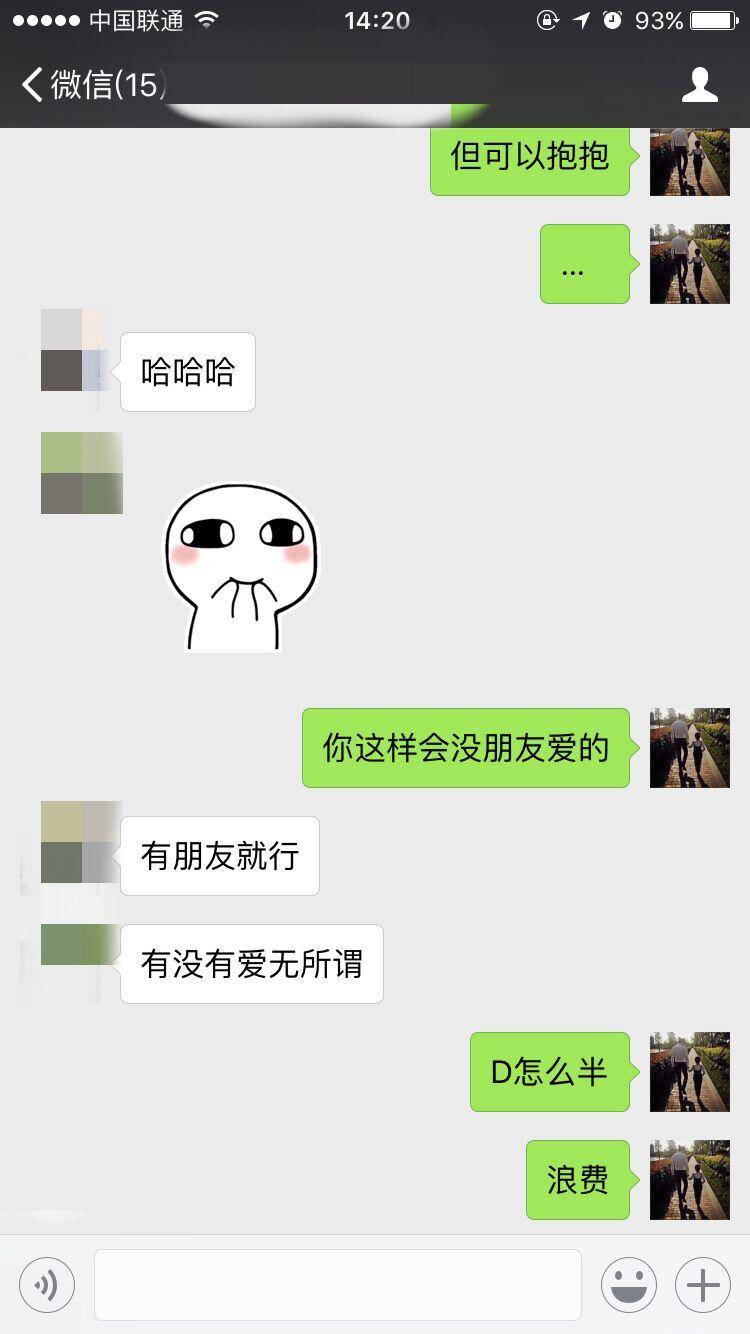Go back to the WeChat chat list
This screenshot has width=750, height=1334.
click(90, 85)
